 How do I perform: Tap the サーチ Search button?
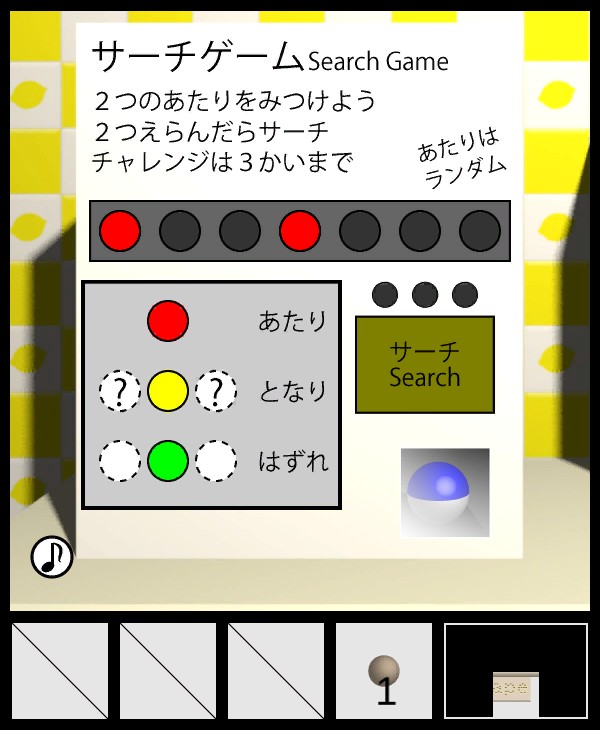click(x=424, y=364)
